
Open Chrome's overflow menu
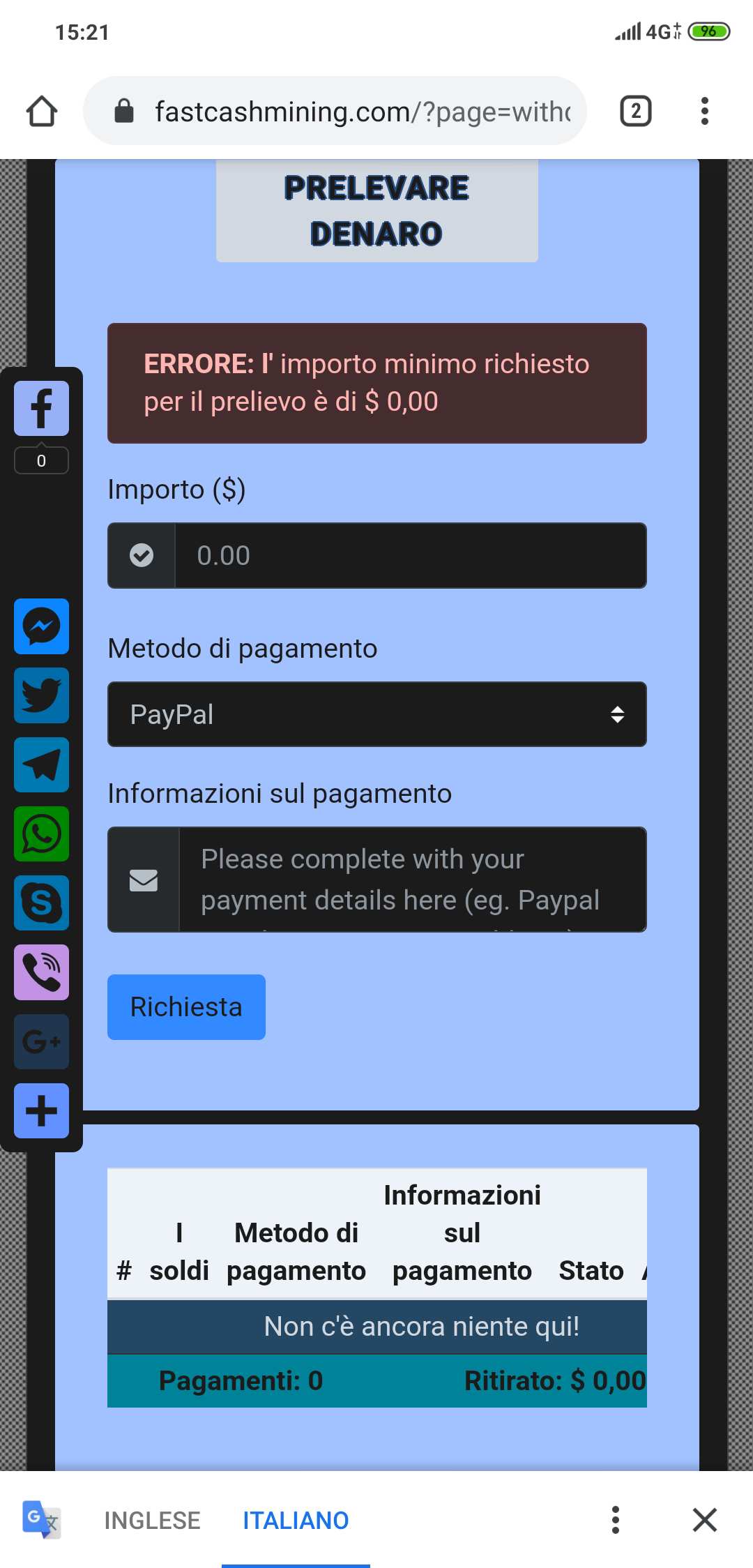click(x=705, y=111)
